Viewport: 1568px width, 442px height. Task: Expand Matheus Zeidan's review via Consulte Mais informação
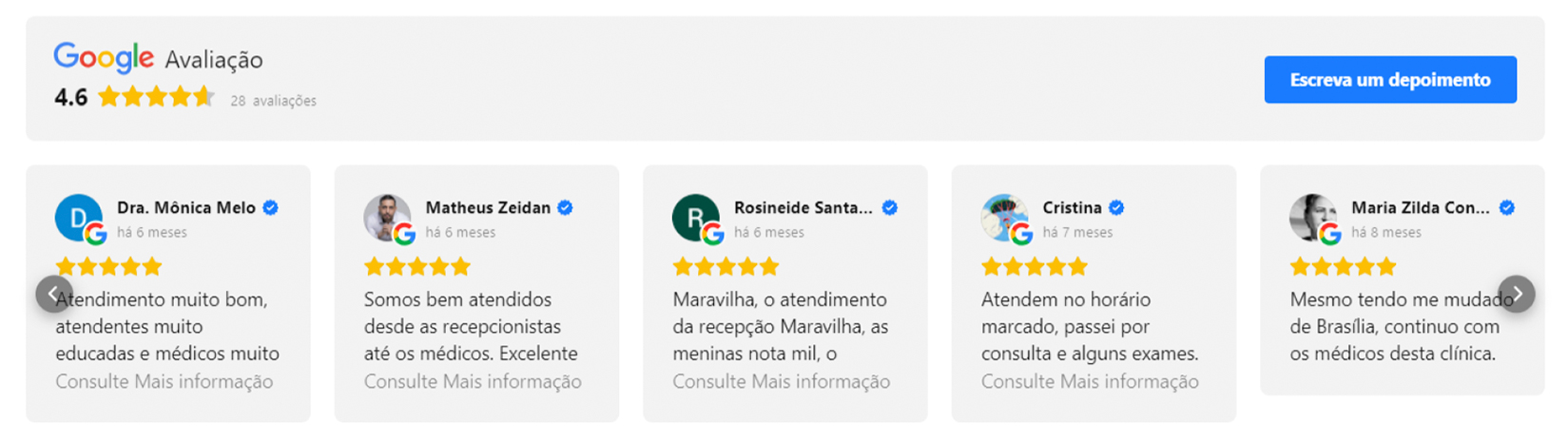473,381
